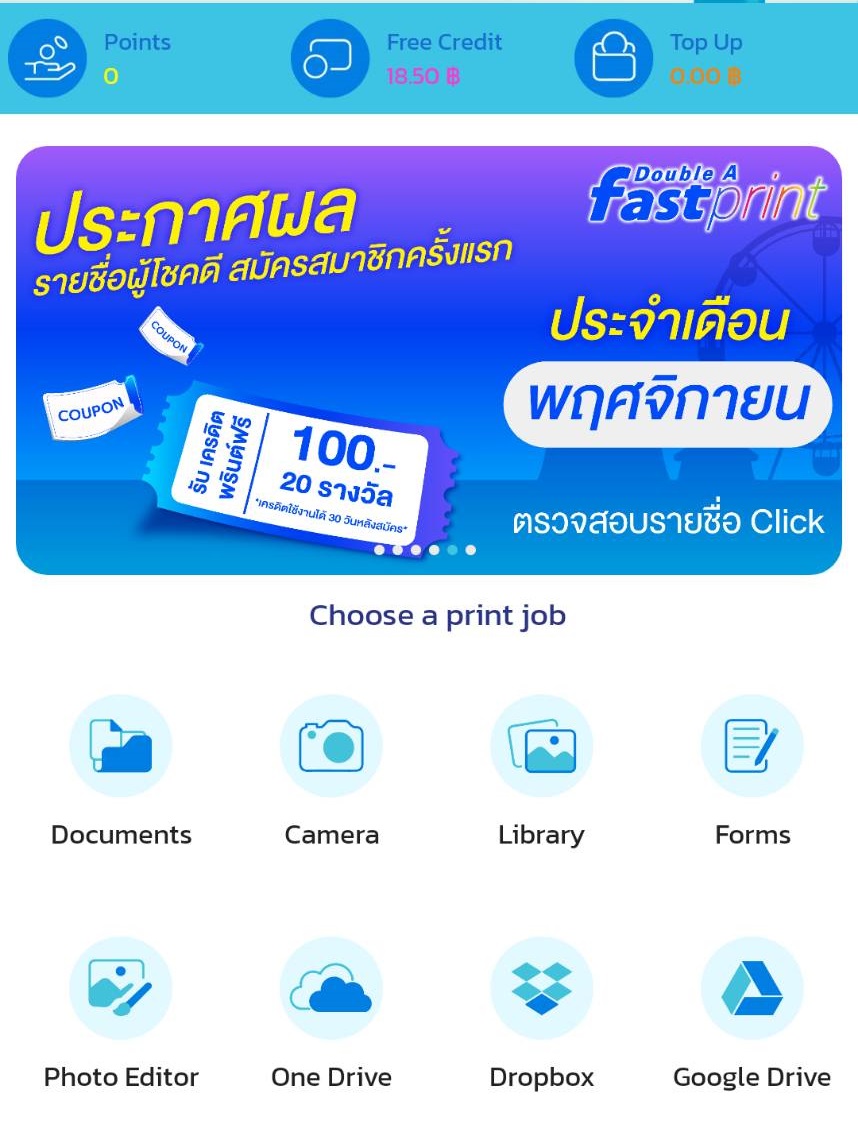This screenshot has height=1143, width=858.
Task: Click the Points hand-with-coin icon
Action: tap(47, 60)
